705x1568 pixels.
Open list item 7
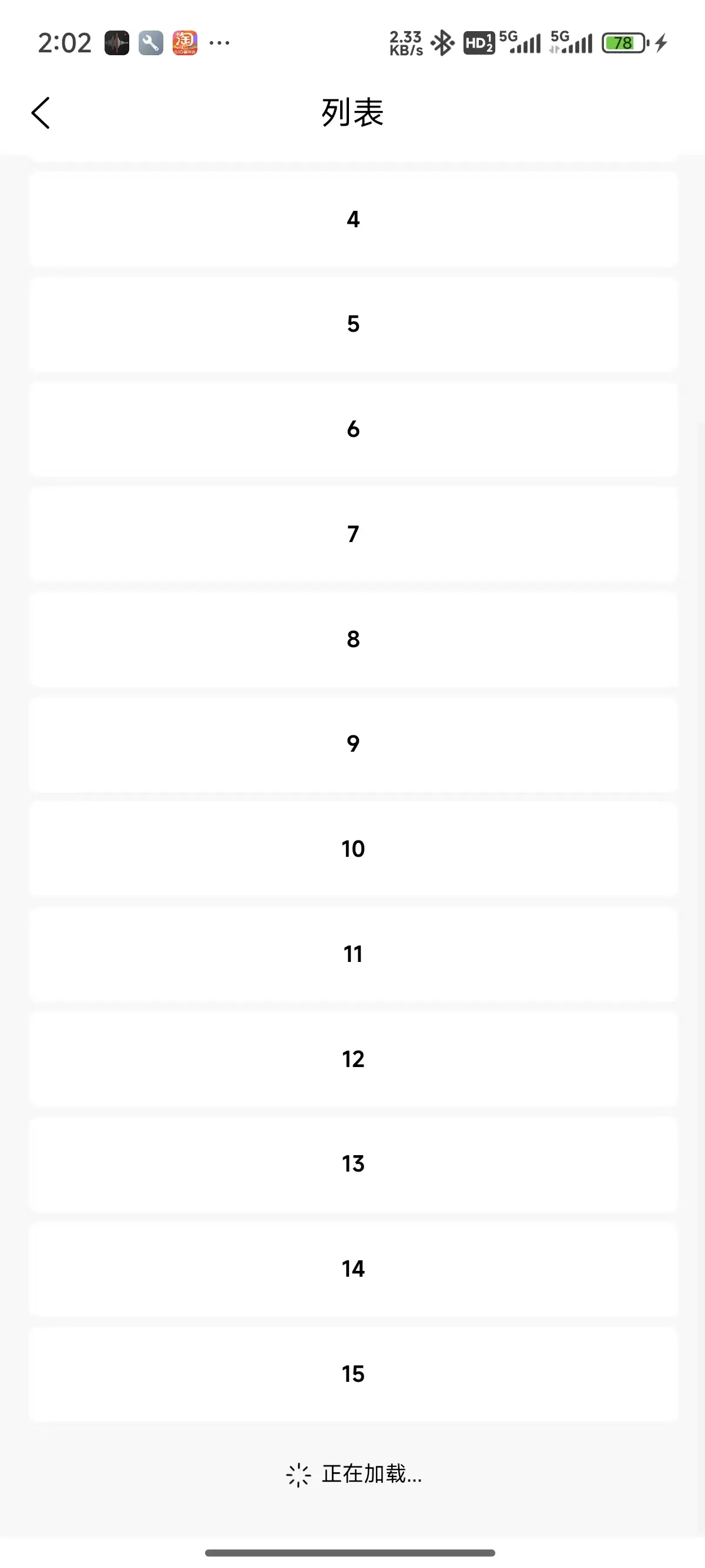click(x=353, y=534)
